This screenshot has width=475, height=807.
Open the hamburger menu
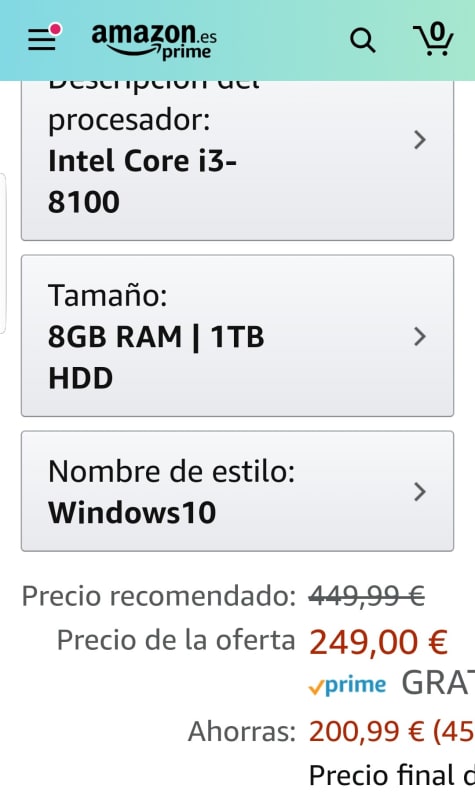43,38
